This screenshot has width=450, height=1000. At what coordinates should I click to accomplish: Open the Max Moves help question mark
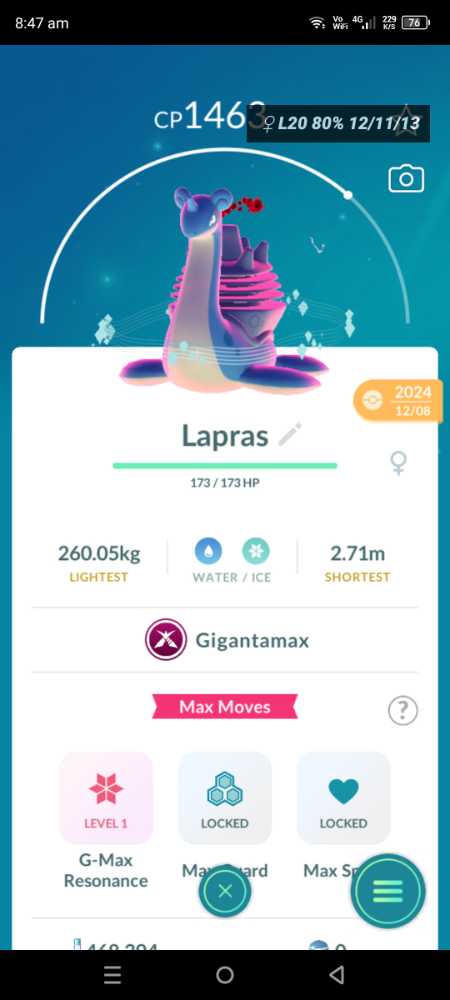pyautogui.click(x=403, y=710)
